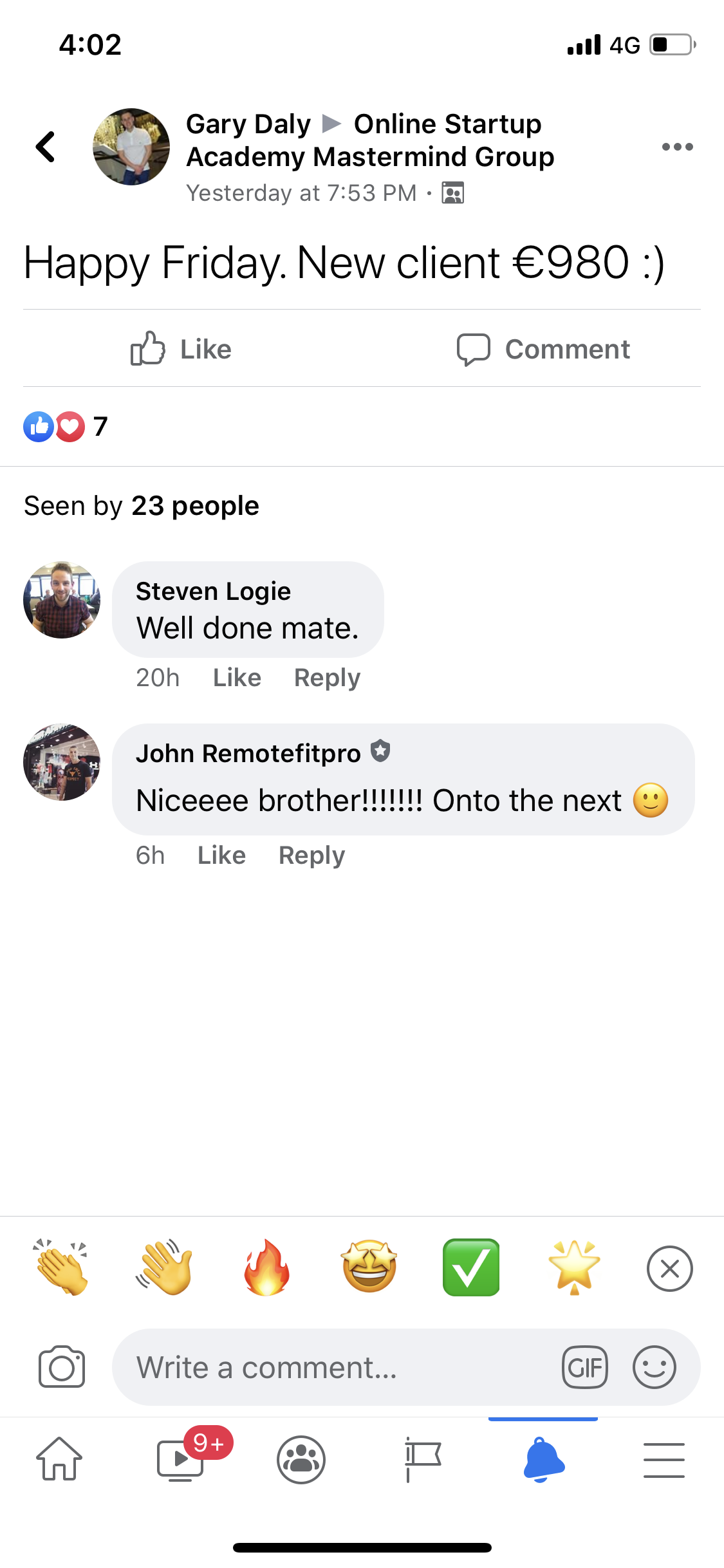Open the post's three-dot options menu

[x=677, y=147]
